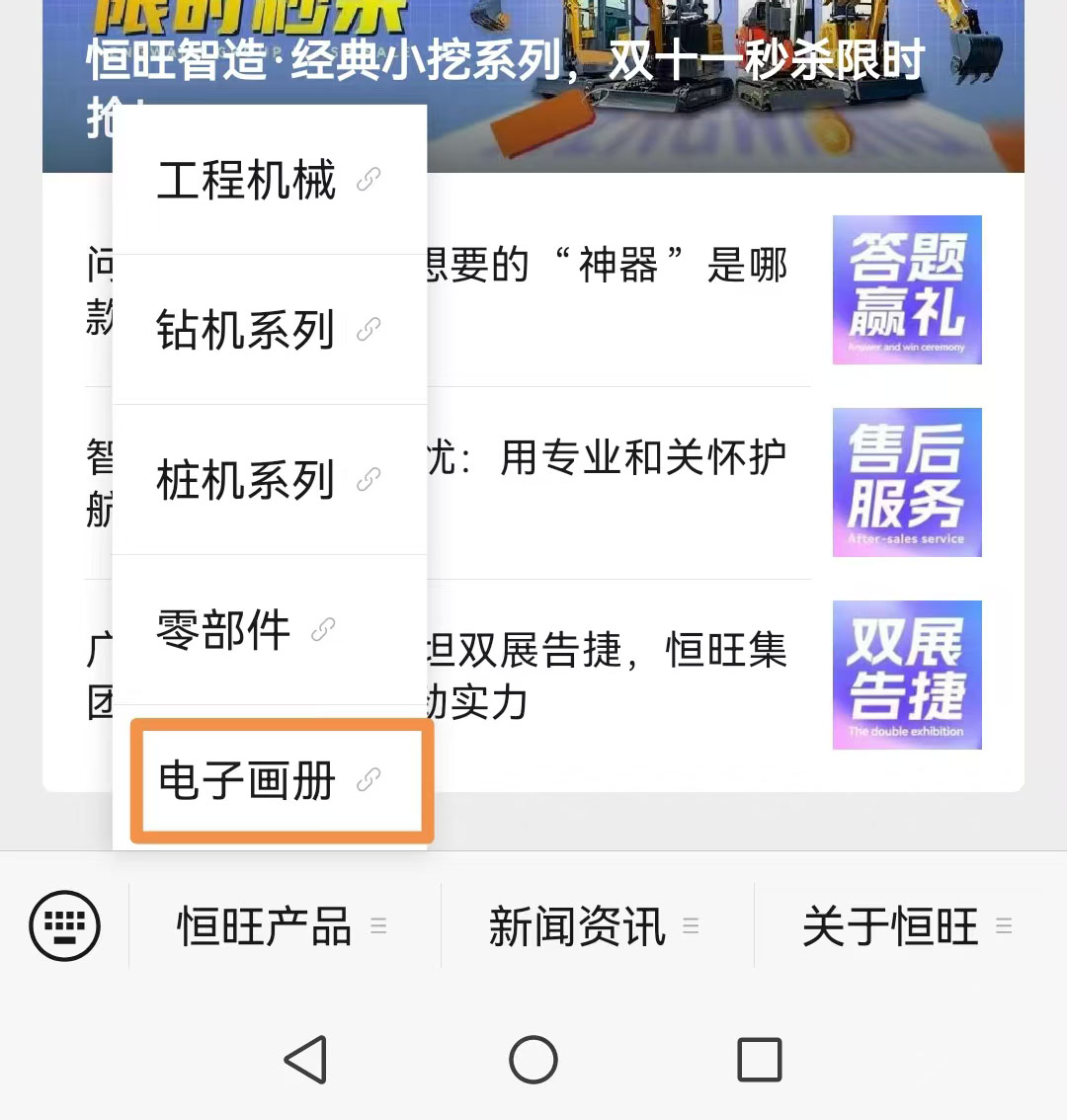Open 工程机械 from the popup menu
Screen dimensions: 1067x1120
point(268,180)
